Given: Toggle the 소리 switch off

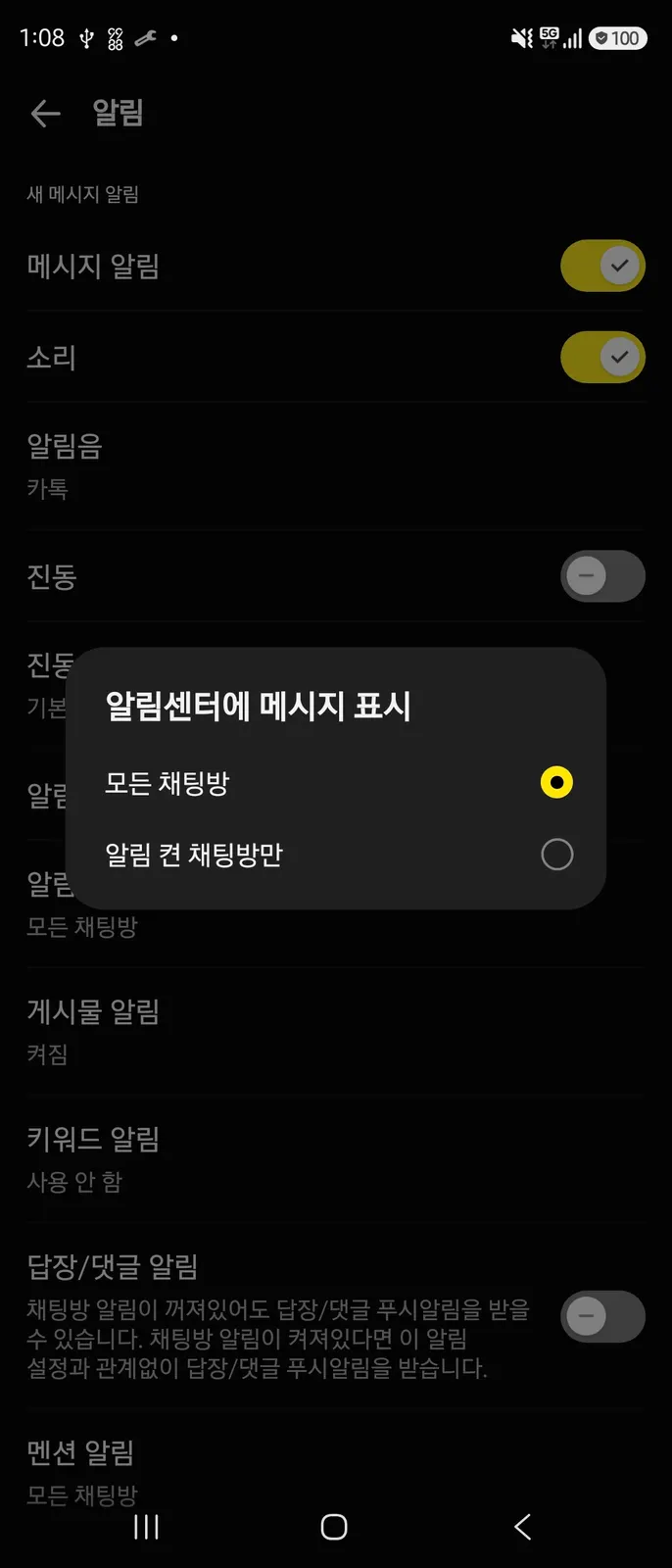Looking at the screenshot, I should 602,357.
